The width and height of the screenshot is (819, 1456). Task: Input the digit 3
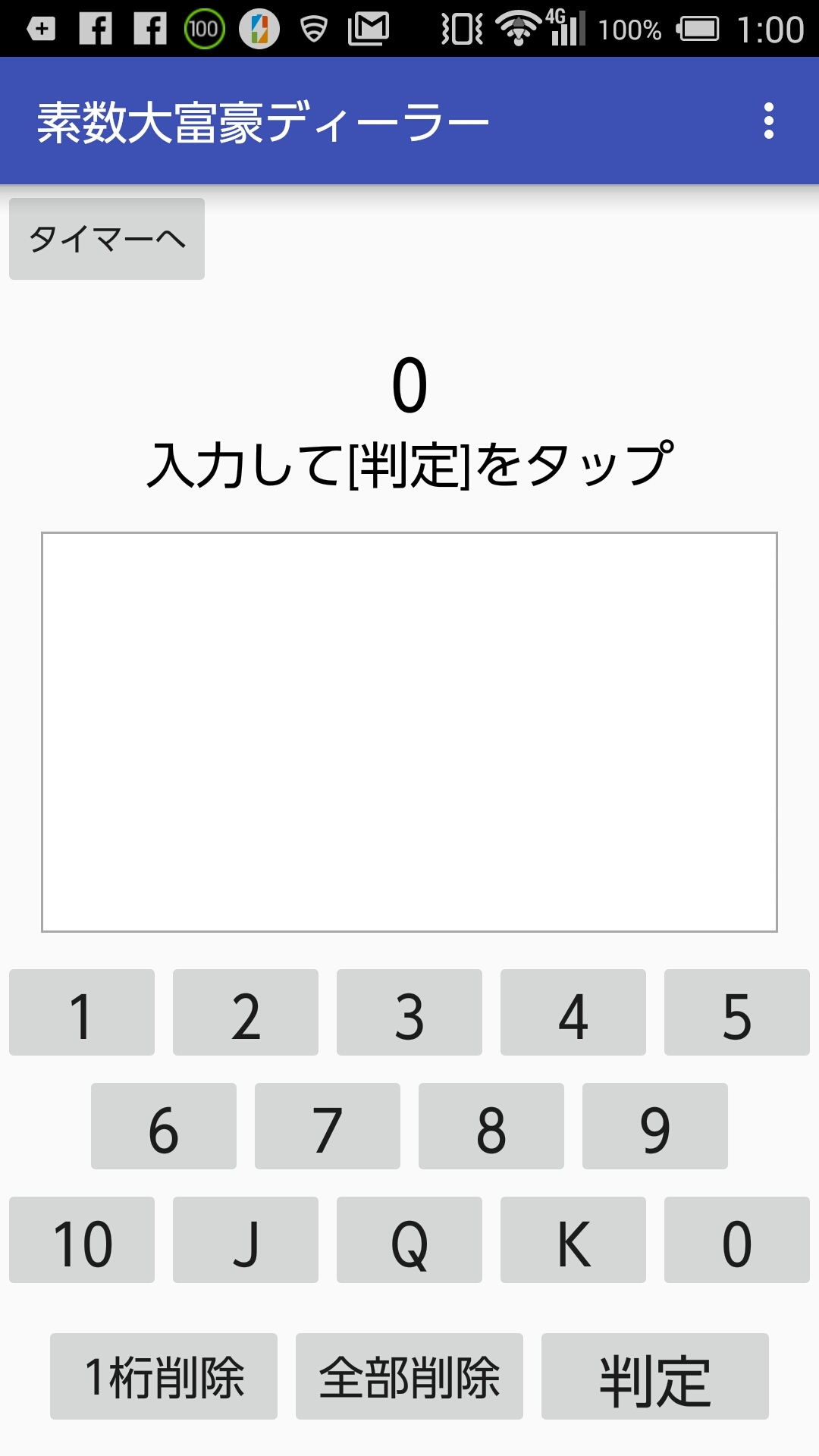coord(409,1012)
